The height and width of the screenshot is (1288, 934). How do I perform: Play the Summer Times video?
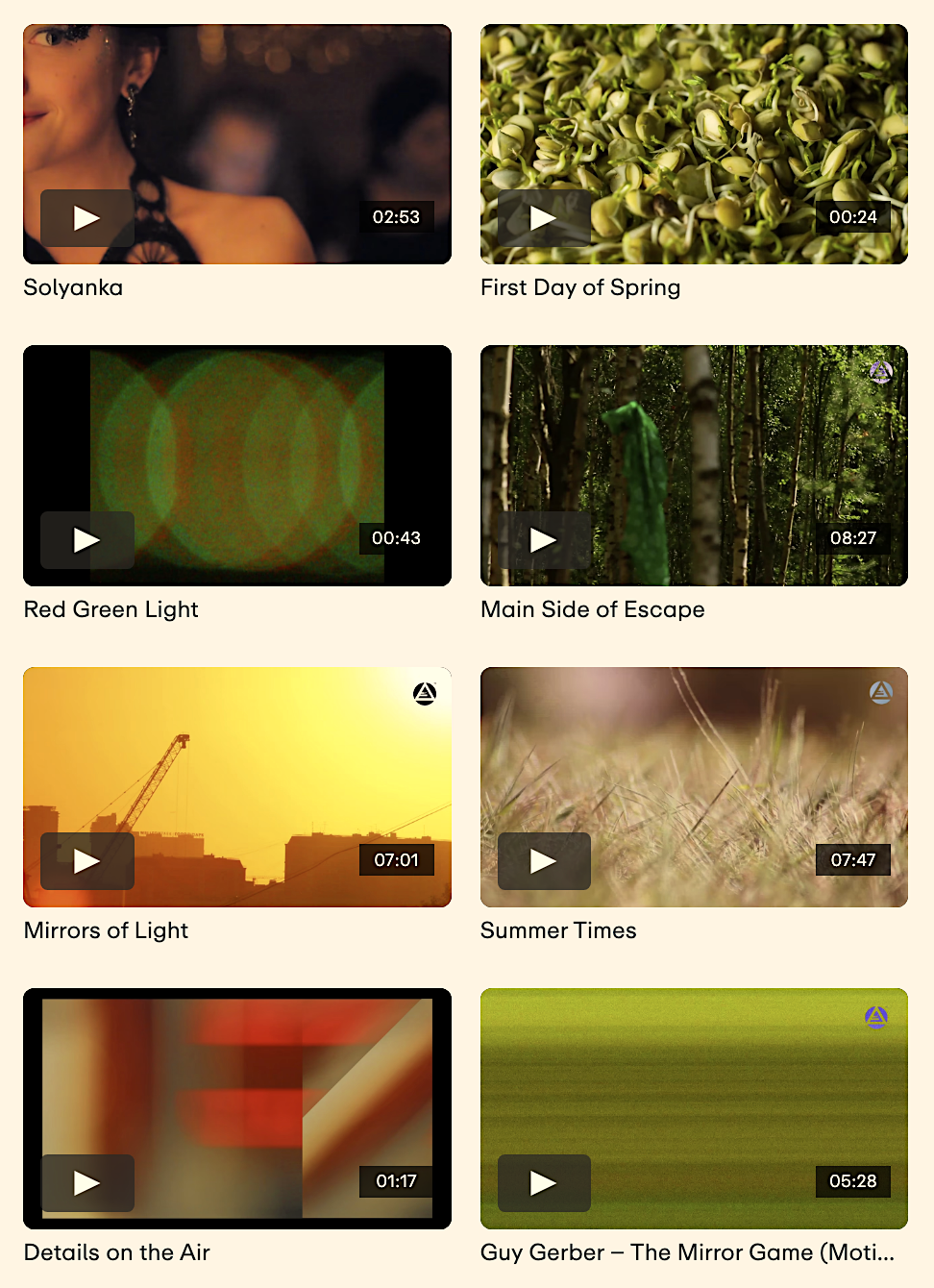[543, 861]
